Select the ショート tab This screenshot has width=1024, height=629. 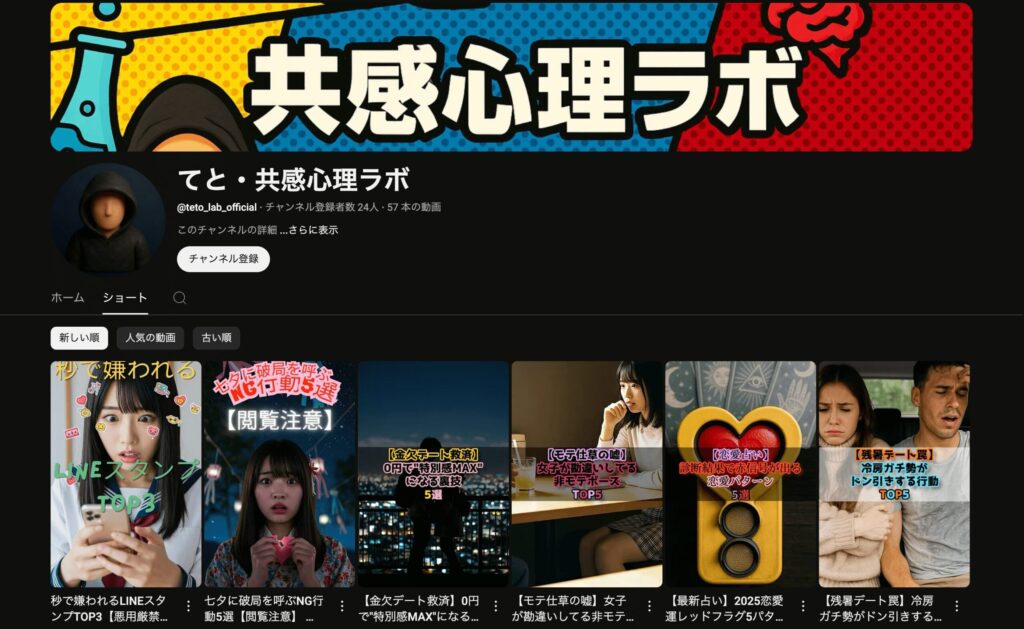click(x=125, y=298)
